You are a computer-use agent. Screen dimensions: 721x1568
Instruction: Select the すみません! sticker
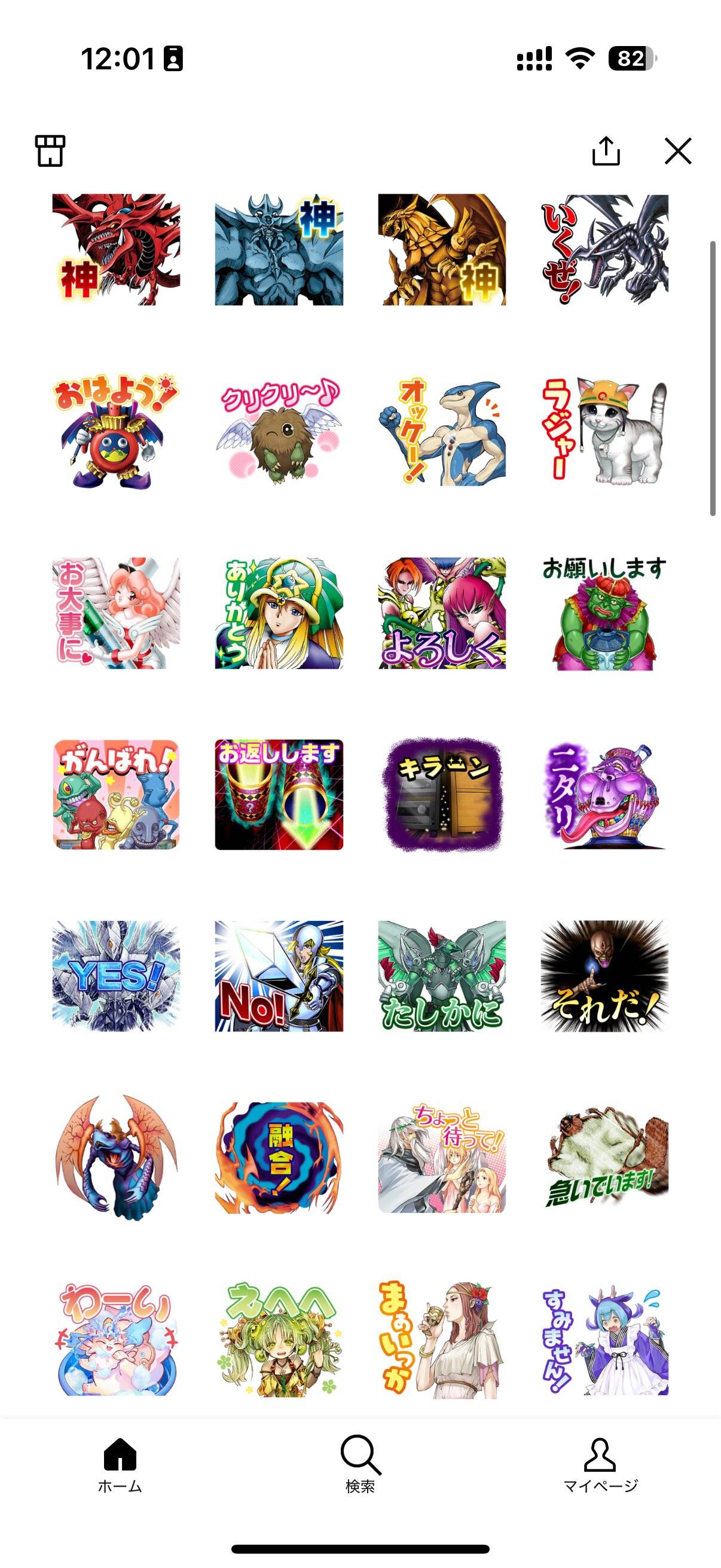click(605, 1339)
